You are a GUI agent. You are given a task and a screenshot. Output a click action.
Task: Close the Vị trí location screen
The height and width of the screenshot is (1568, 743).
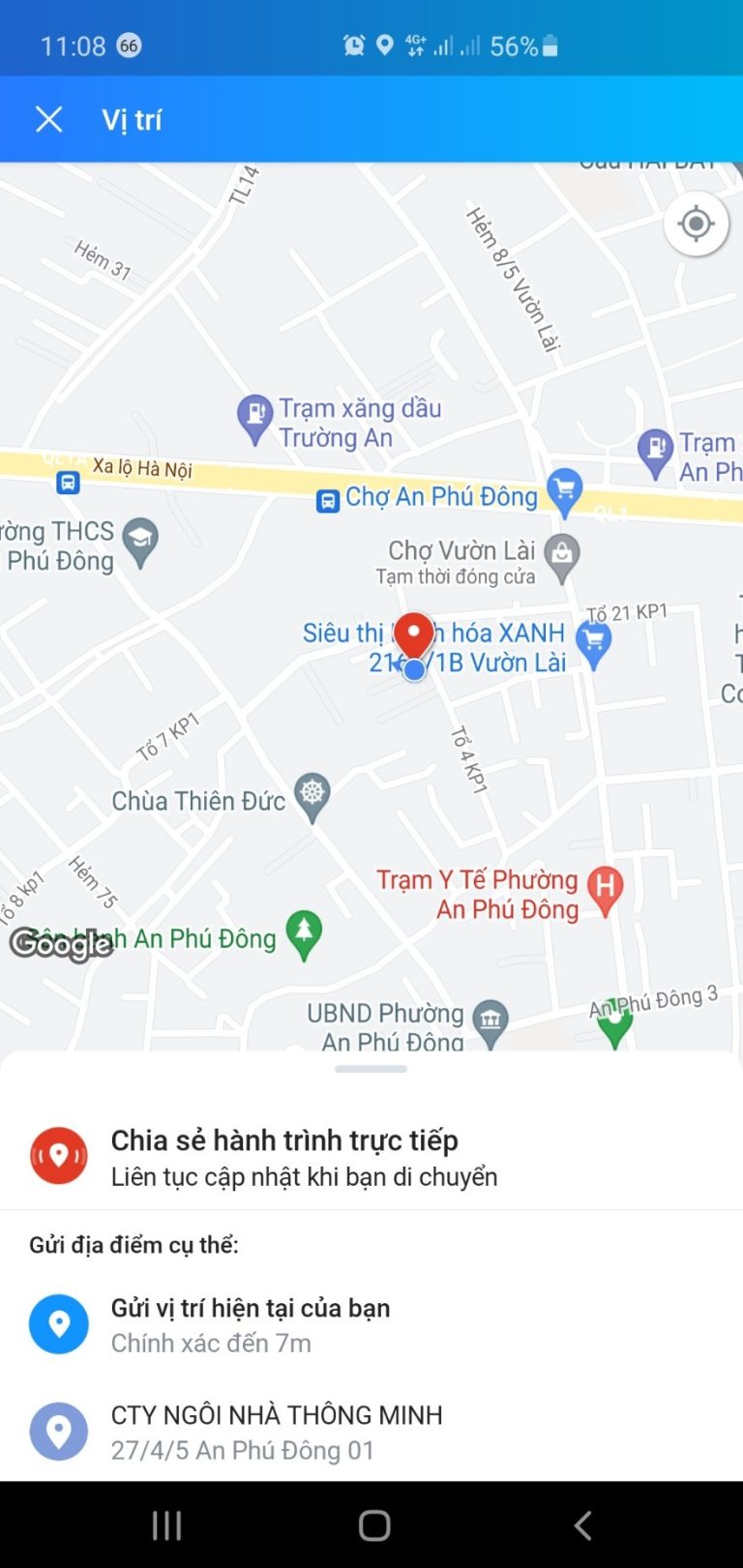click(48, 120)
